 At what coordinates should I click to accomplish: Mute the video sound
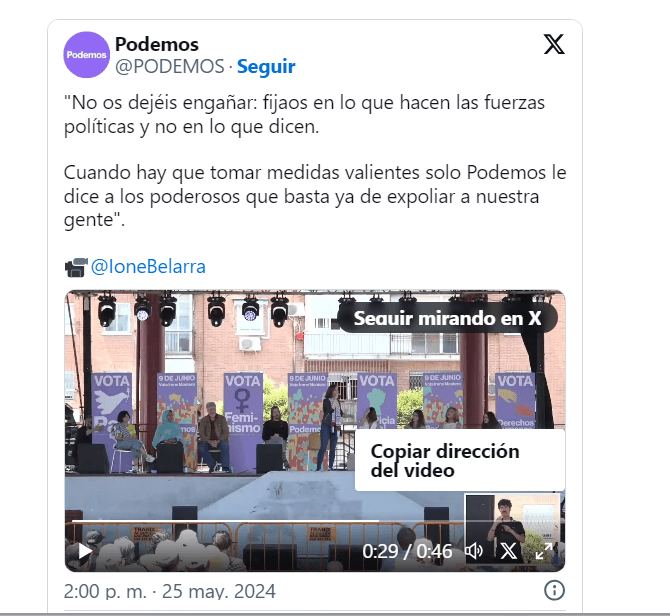[475, 551]
